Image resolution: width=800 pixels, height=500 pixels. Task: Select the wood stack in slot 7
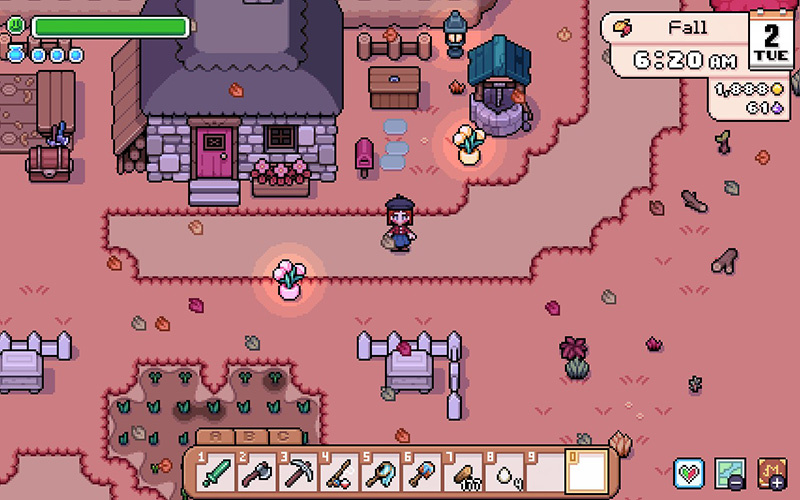point(465,470)
